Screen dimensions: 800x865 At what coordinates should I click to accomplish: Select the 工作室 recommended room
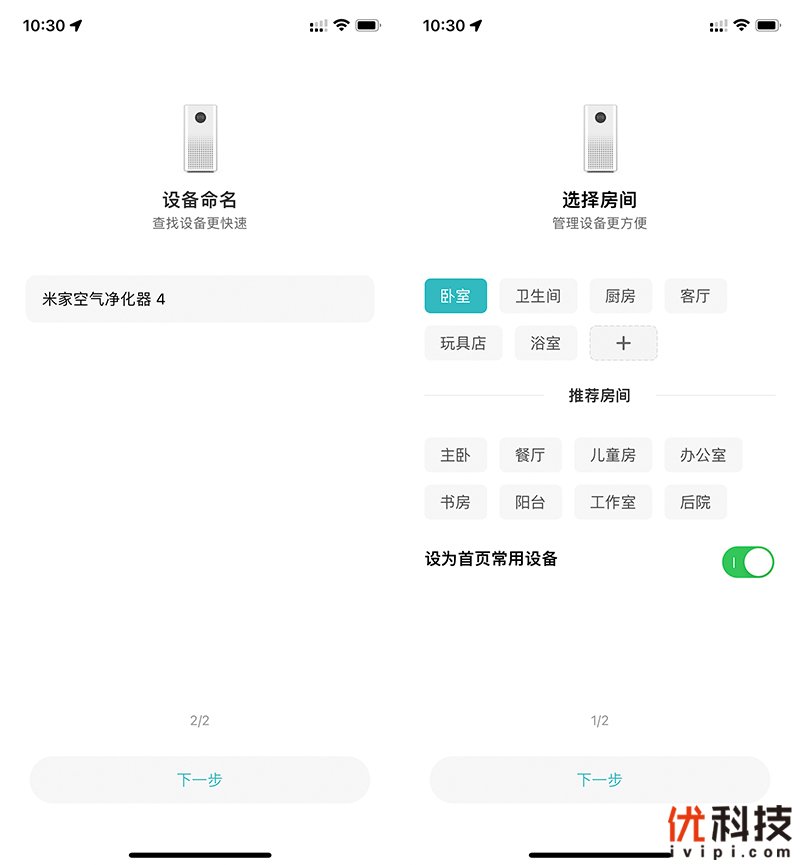613,502
